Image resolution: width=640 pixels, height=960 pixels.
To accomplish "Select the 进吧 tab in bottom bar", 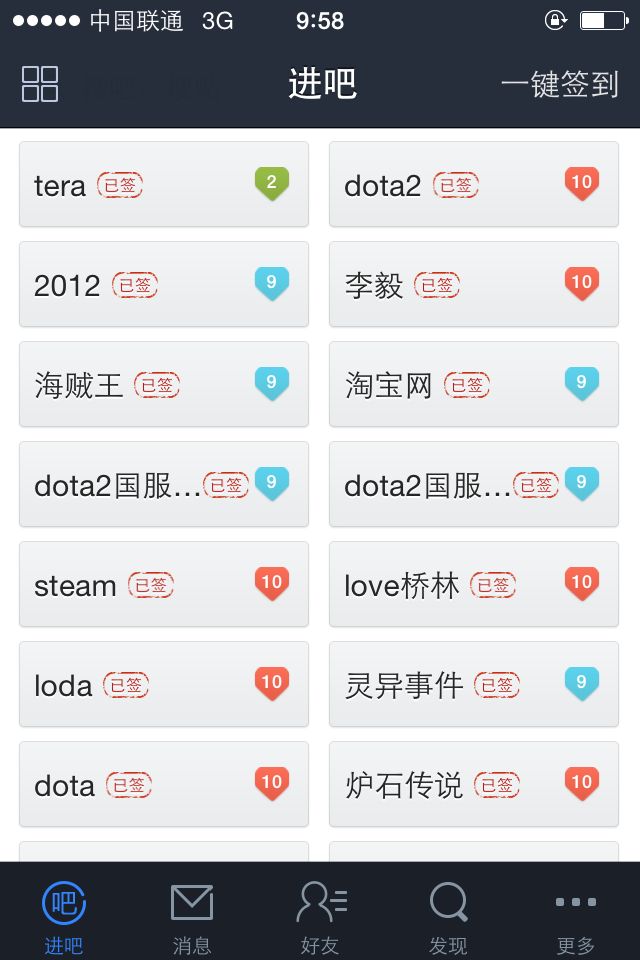I will pos(64,917).
